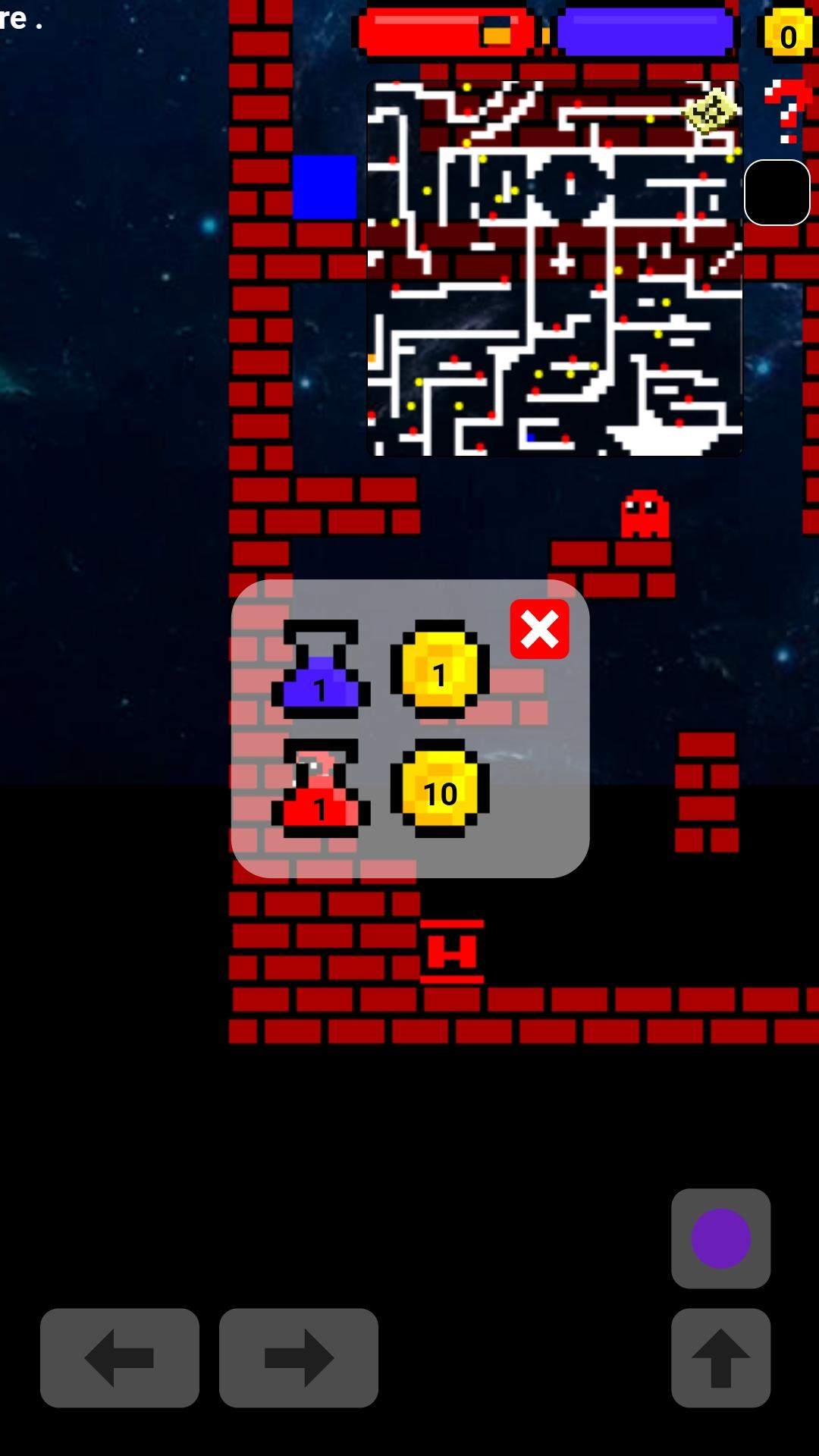The width and height of the screenshot is (819, 1456).
Task: Jump with the up arrow button
Action: [720, 1357]
